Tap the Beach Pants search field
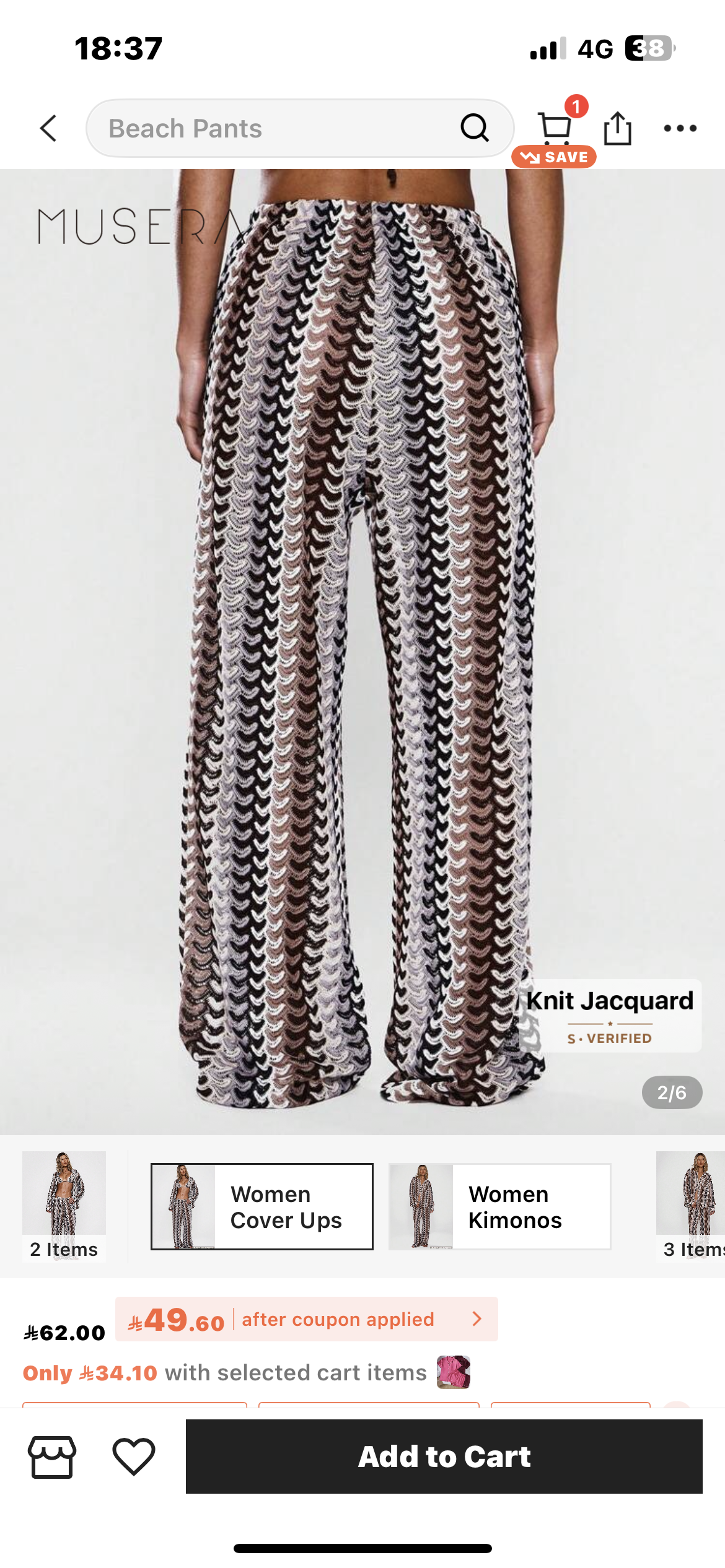Image resolution: width=725 pixels, height=1568 pixels. [x=273, y=129]
